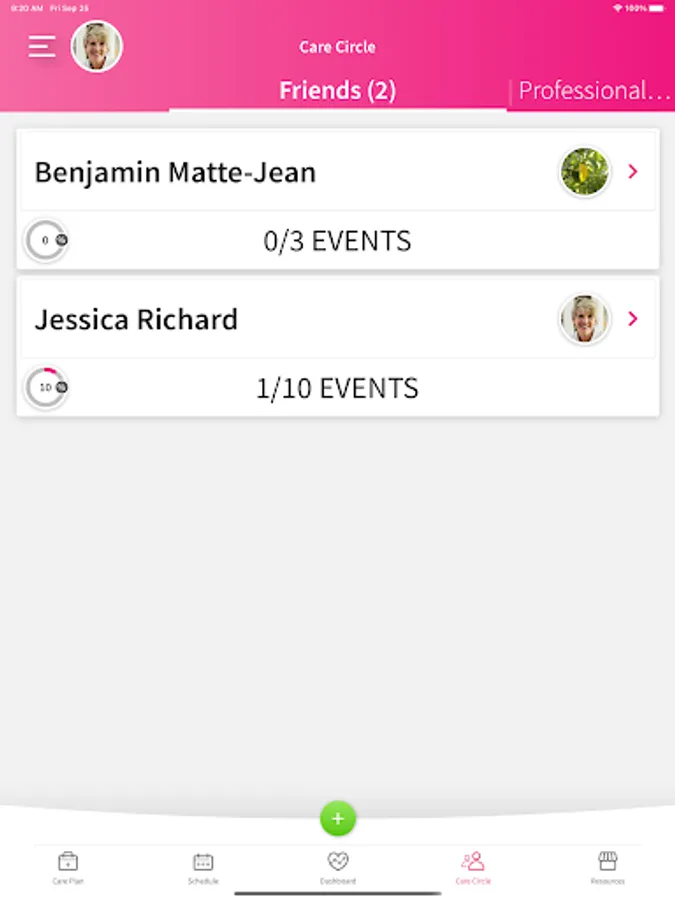Open the hamburger drawer menu
This screenshot has height=900, width=675.
click(x=42, y=46)
